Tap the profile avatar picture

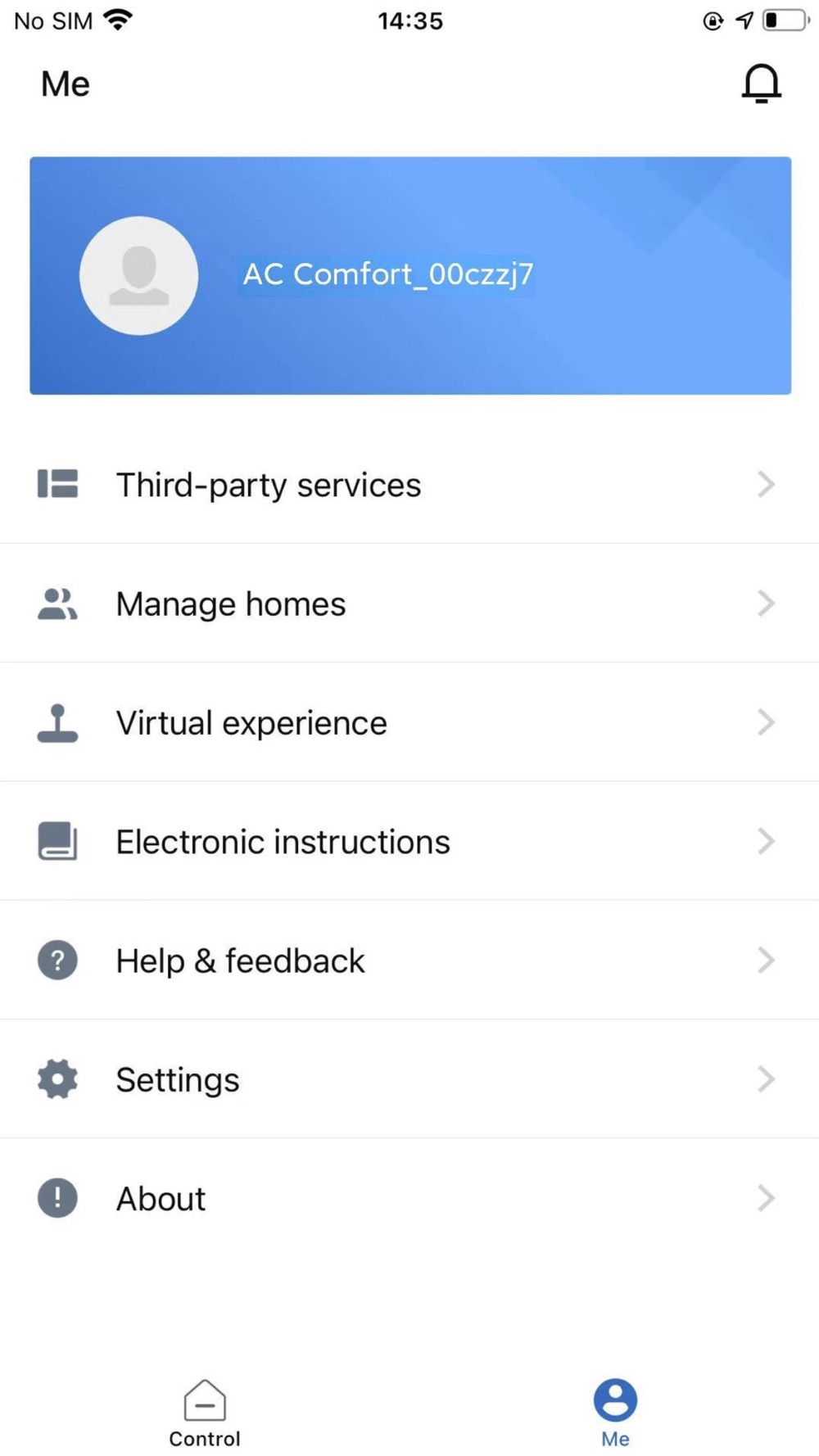[138, 276]
